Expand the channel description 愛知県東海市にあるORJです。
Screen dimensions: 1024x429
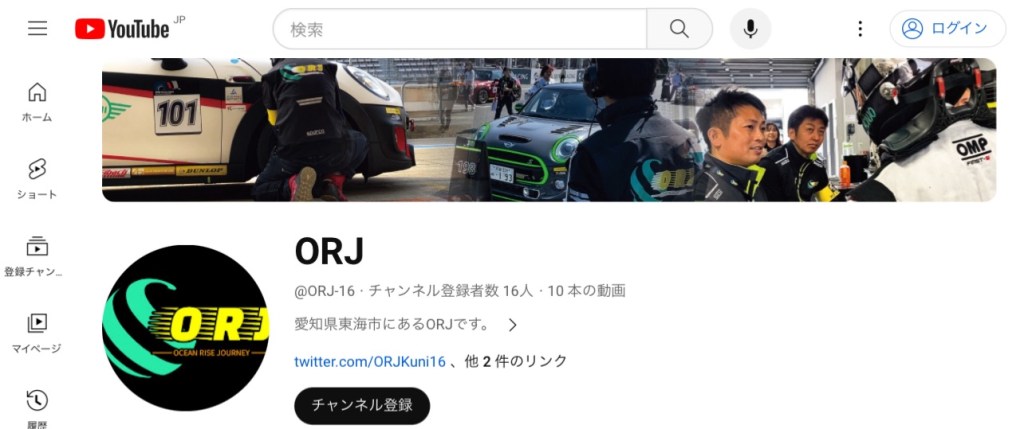click(406, 325)
